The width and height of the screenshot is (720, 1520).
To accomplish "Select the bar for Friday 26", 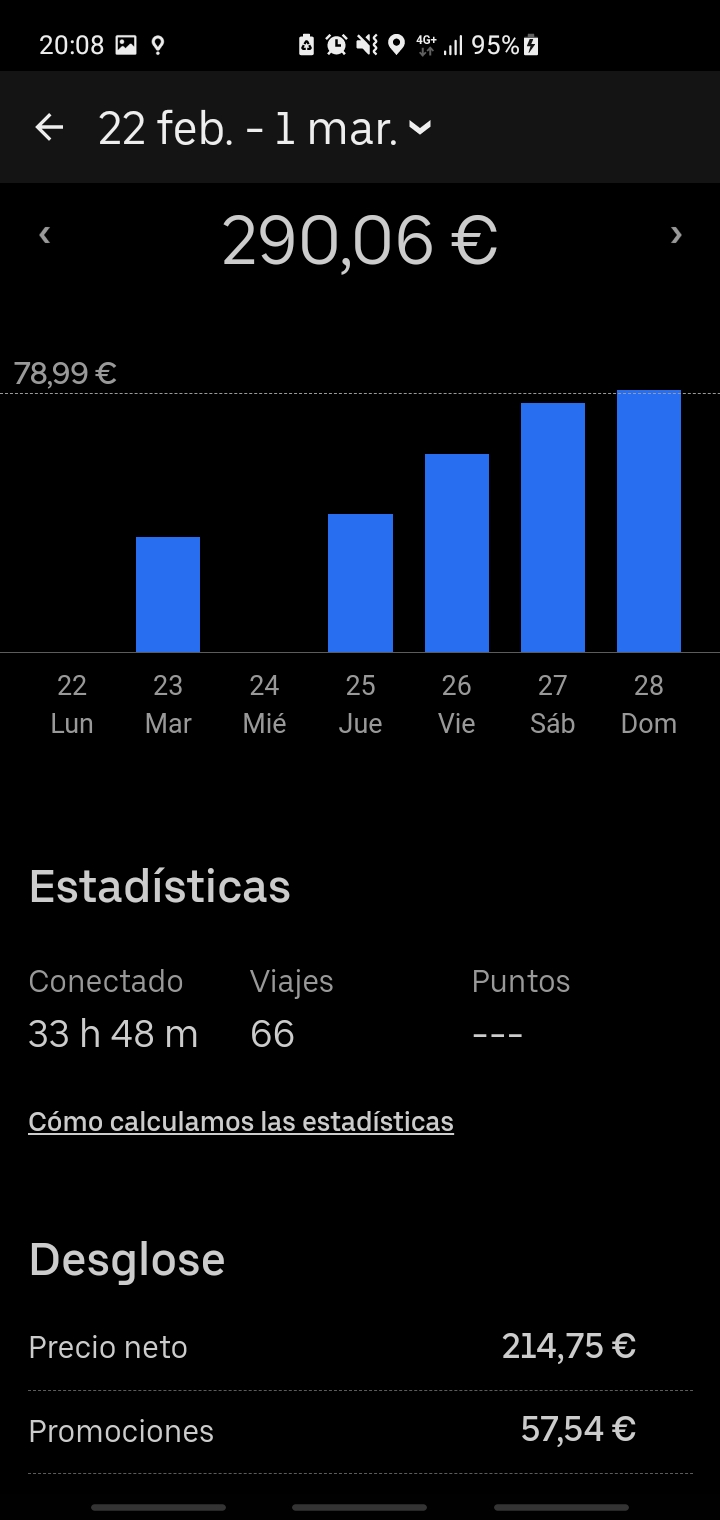I will tap(457, 553).
